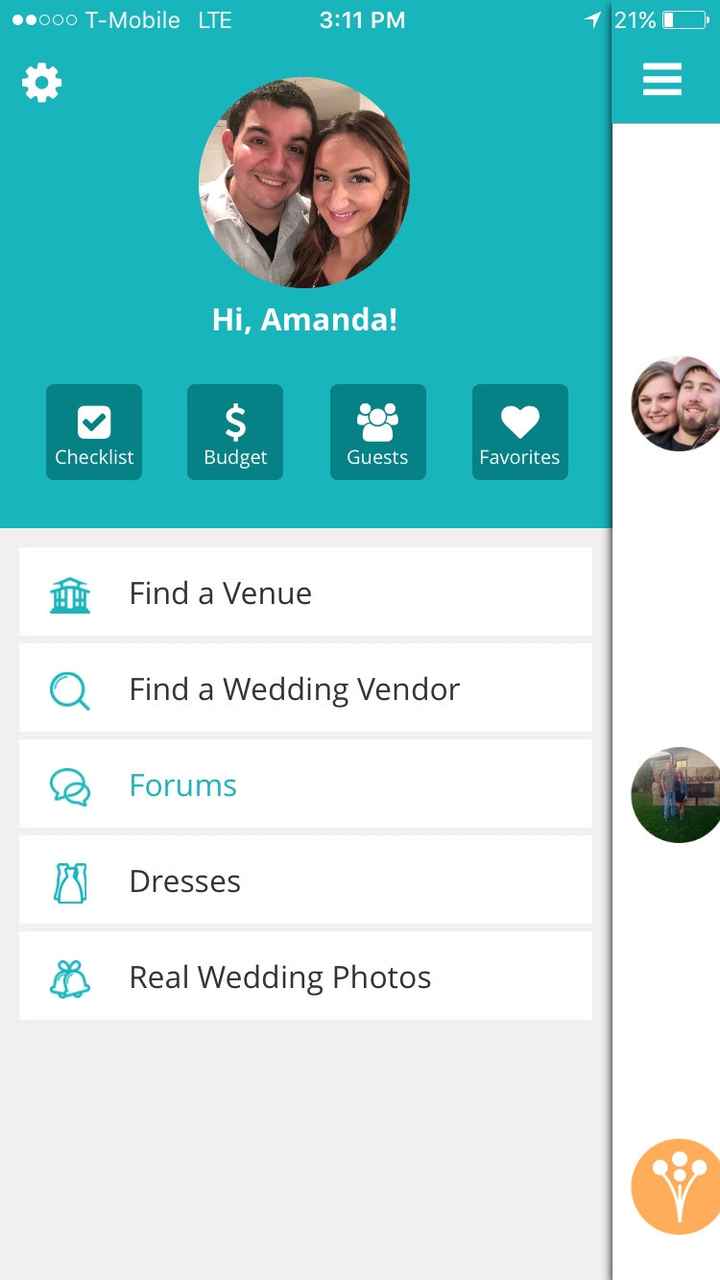Tap the couple profile photo
720x1280 pixels.
304,183
